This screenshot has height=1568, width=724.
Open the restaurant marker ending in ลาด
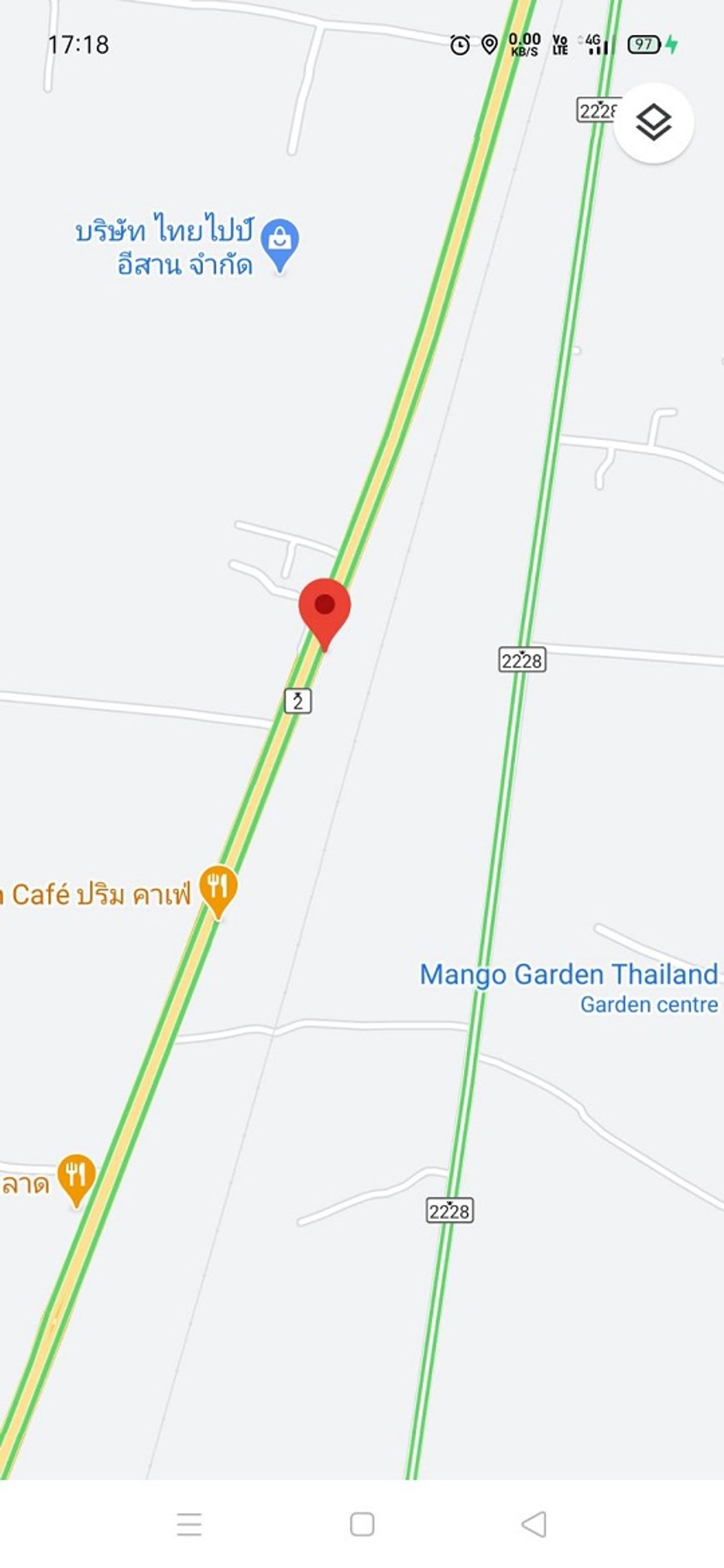(x=77, y=1176)
